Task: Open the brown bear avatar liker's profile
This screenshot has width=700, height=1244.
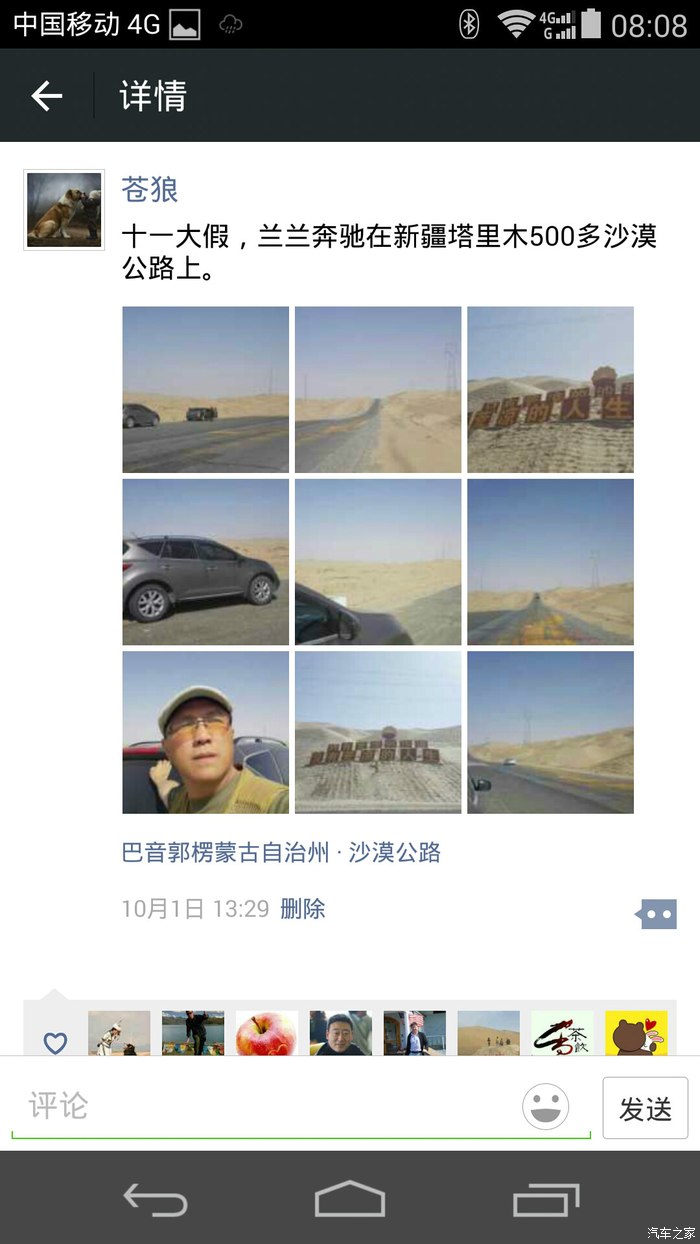Action: 636,1034
